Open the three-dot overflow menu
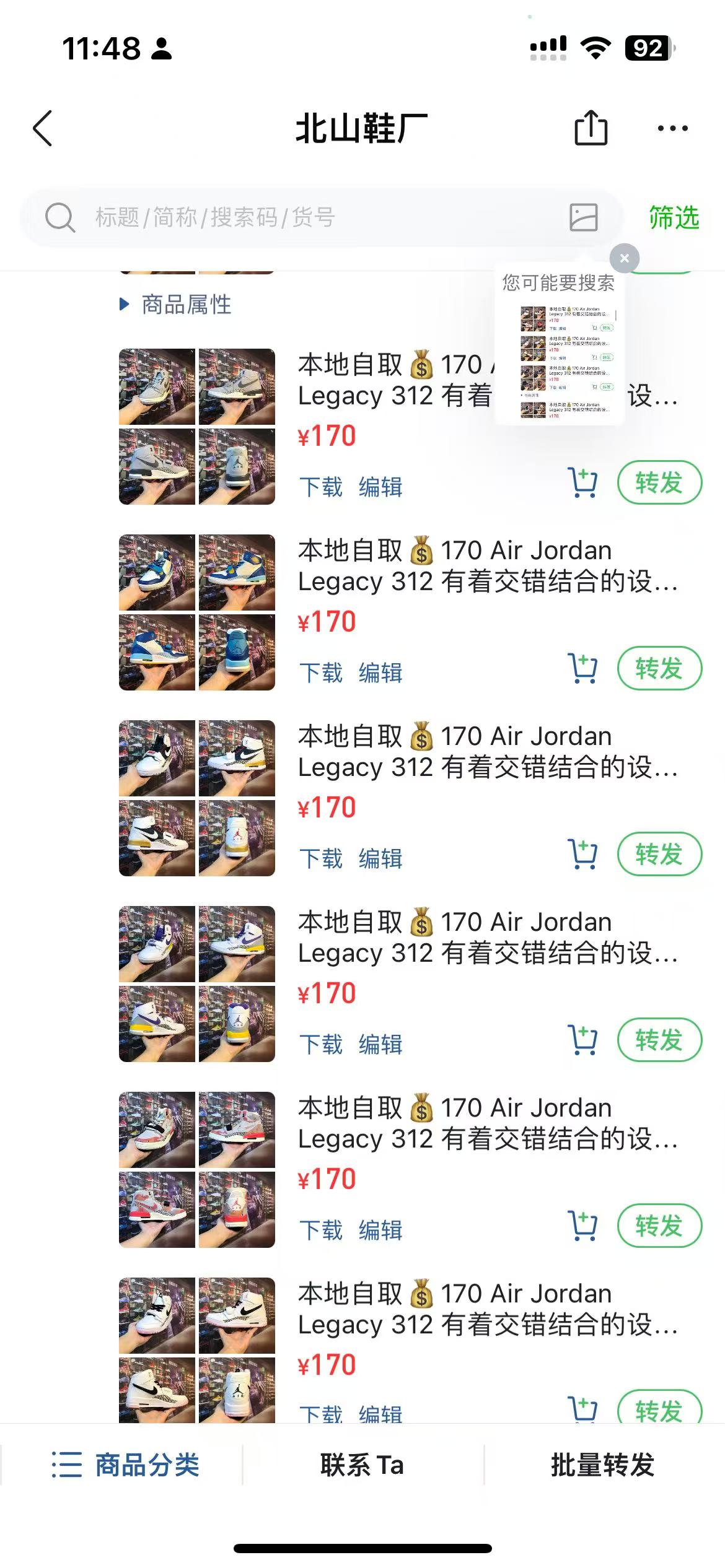725x1568 pixels. (672, 129)
